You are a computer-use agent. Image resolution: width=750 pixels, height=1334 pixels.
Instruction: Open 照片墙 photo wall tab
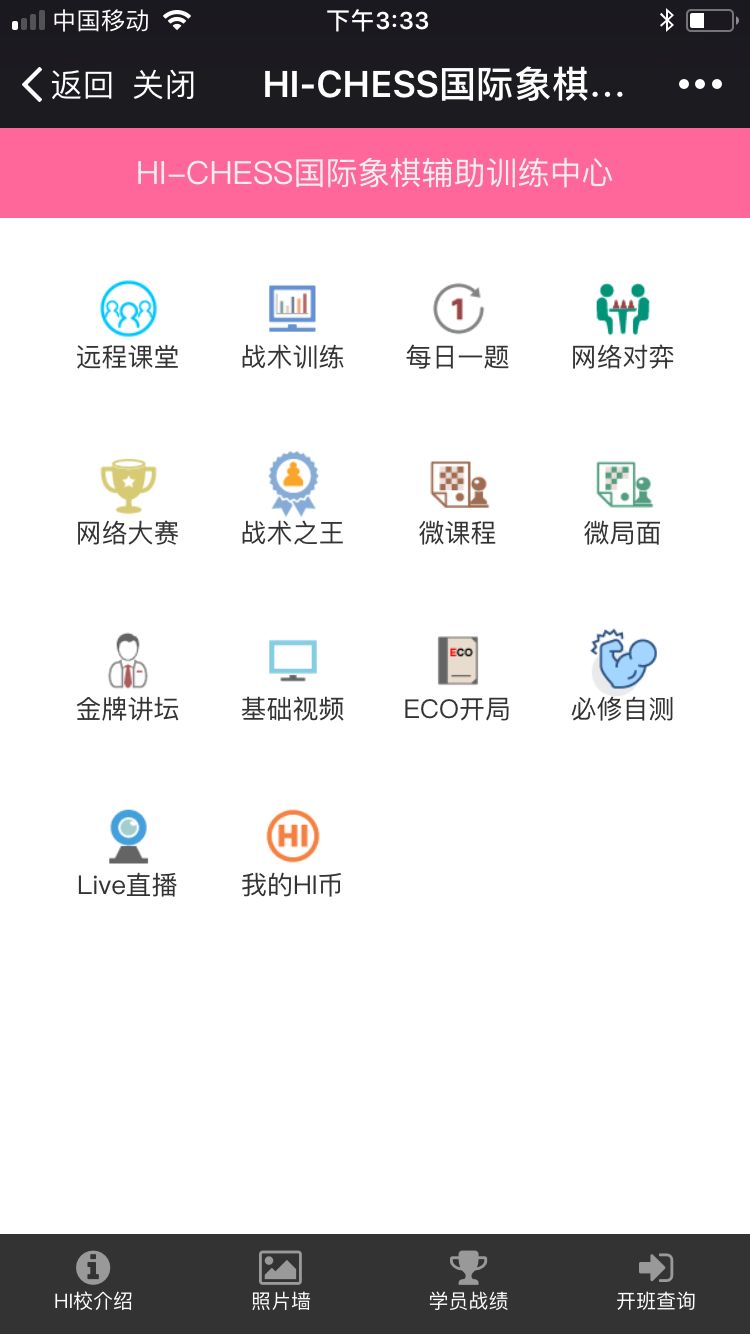[281, 1282]
